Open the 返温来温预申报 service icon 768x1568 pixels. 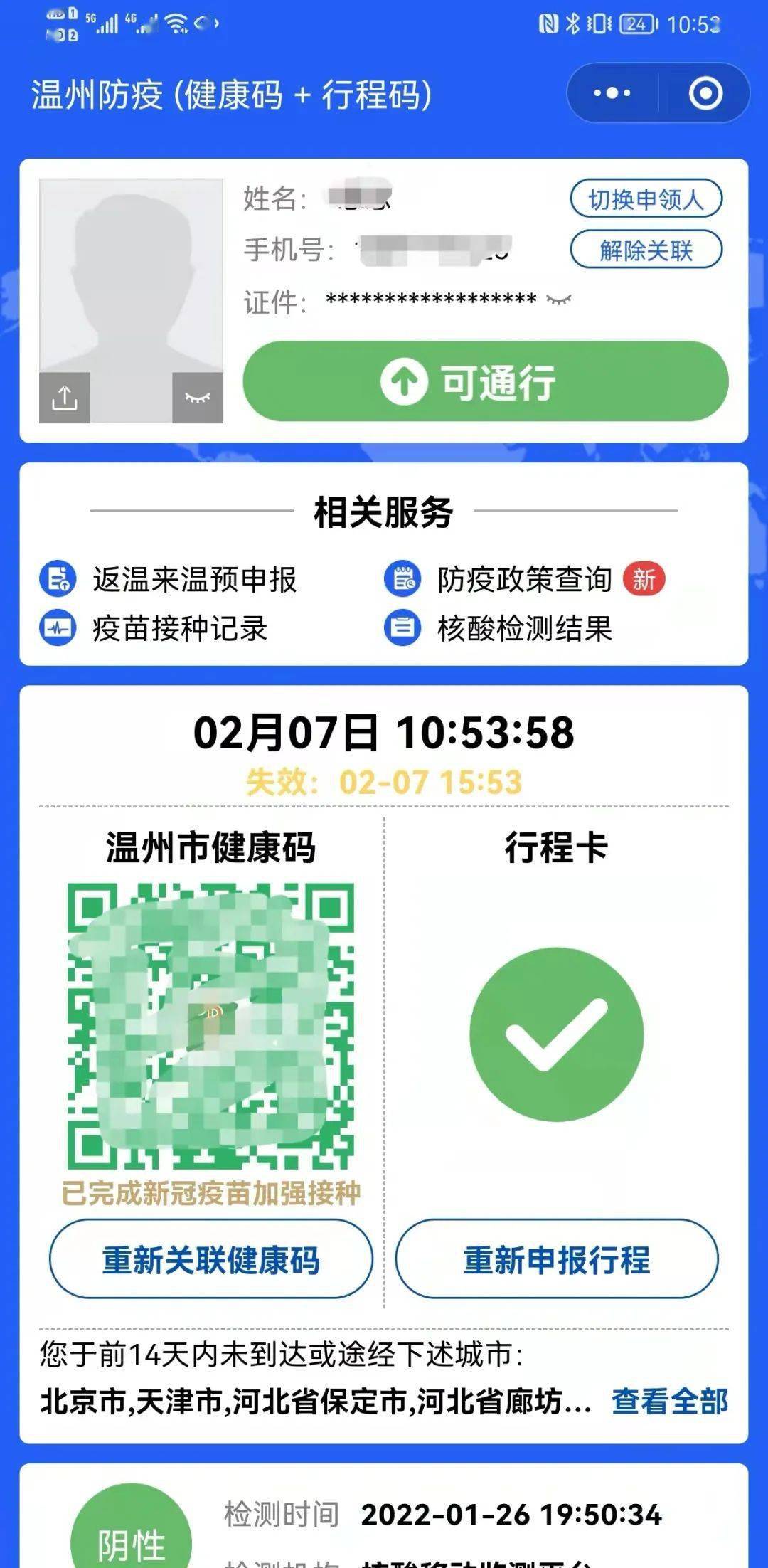pos(57,580)
